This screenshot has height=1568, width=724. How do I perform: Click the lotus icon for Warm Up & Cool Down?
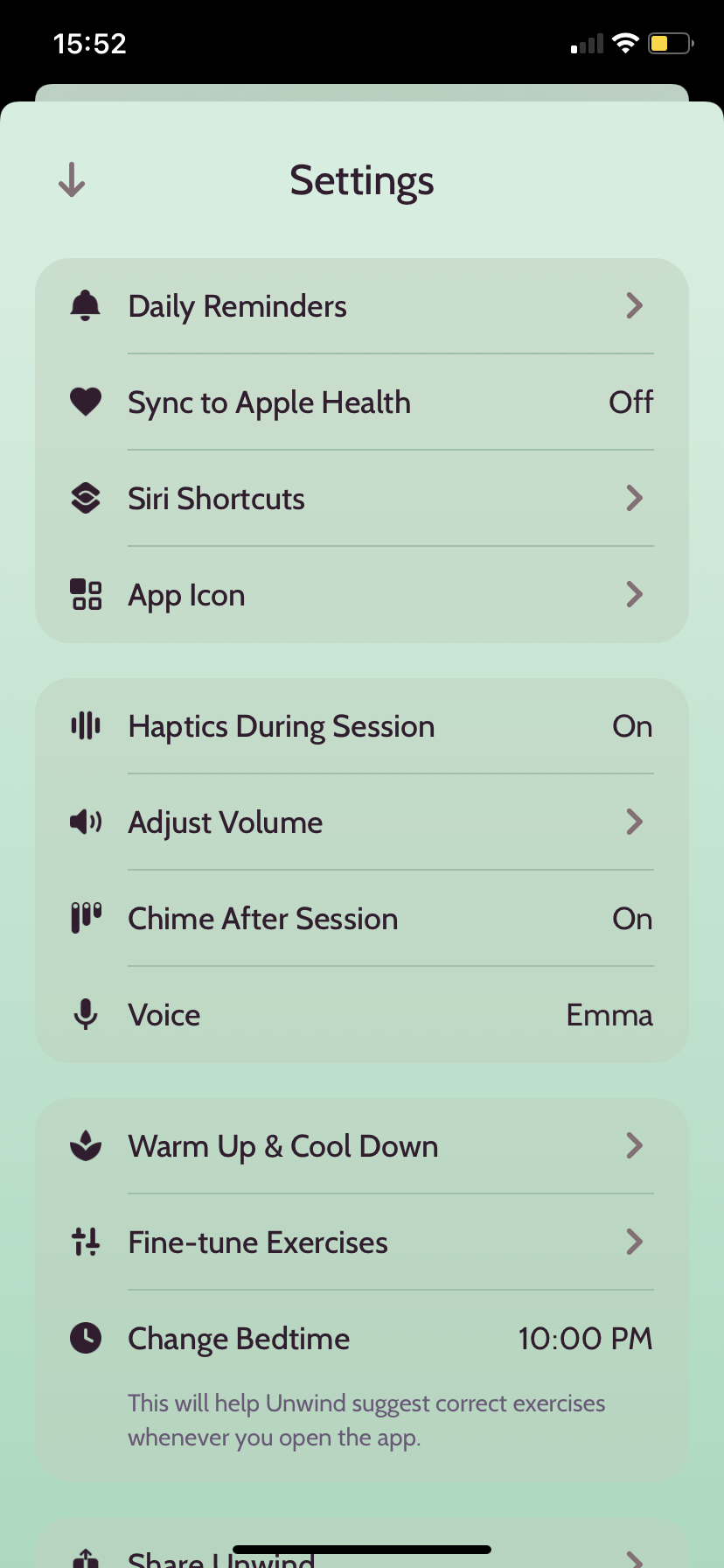[x=85, y=1145]
